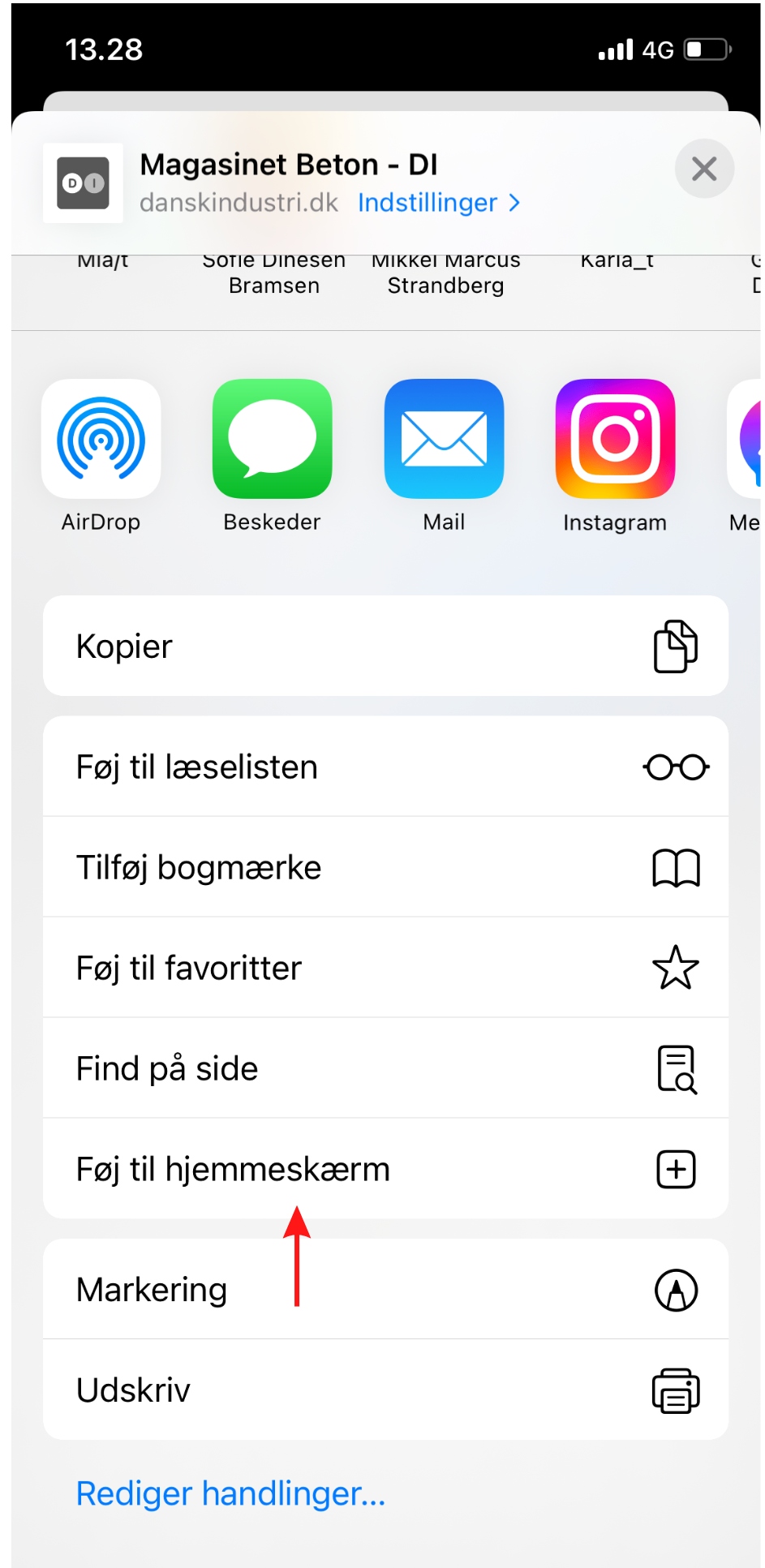This screenshot has height=1568, width=765.
Task: Close the share sheet
Action: point(704,169)
